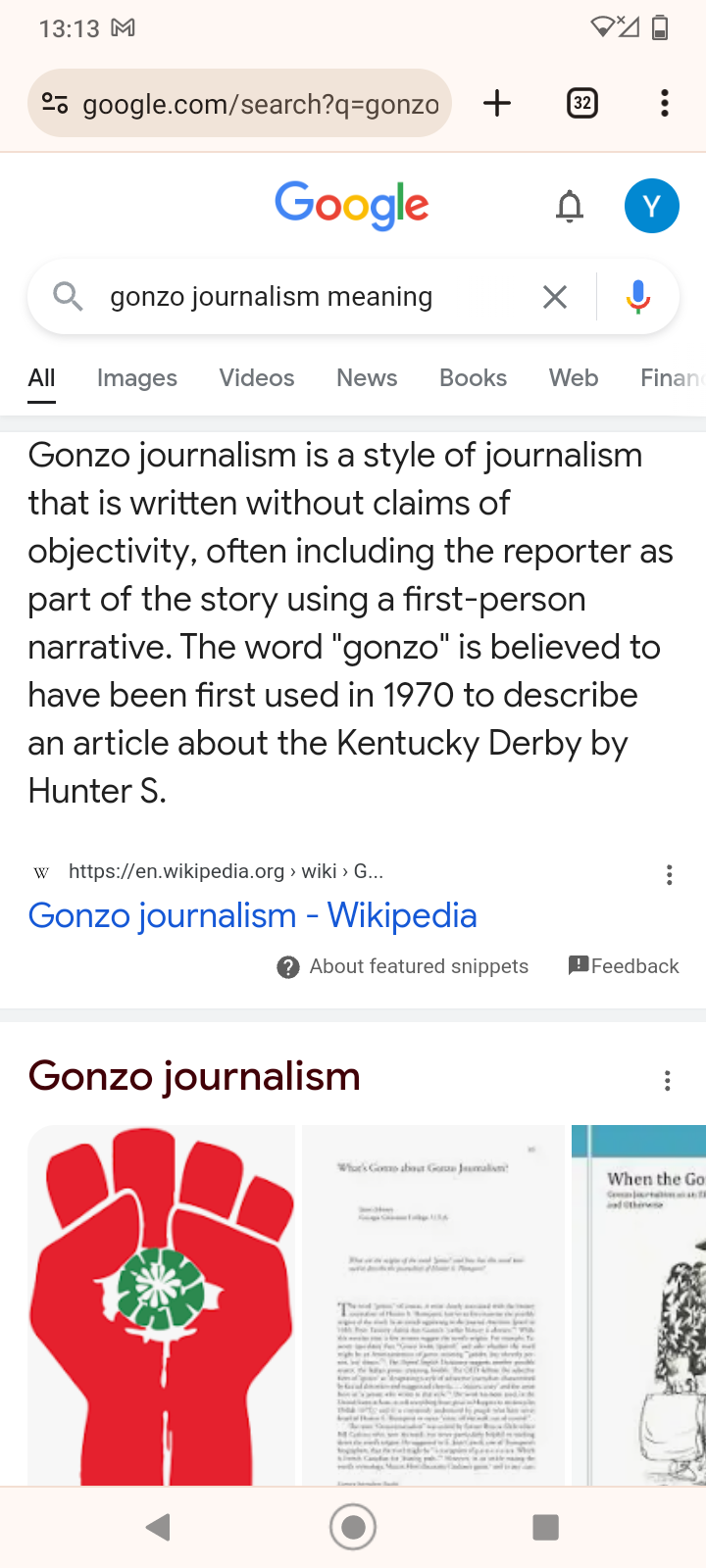This screenshot has width=706, height=1568.
Task: Open Google notifications bell
Action: tap(570, 207)
